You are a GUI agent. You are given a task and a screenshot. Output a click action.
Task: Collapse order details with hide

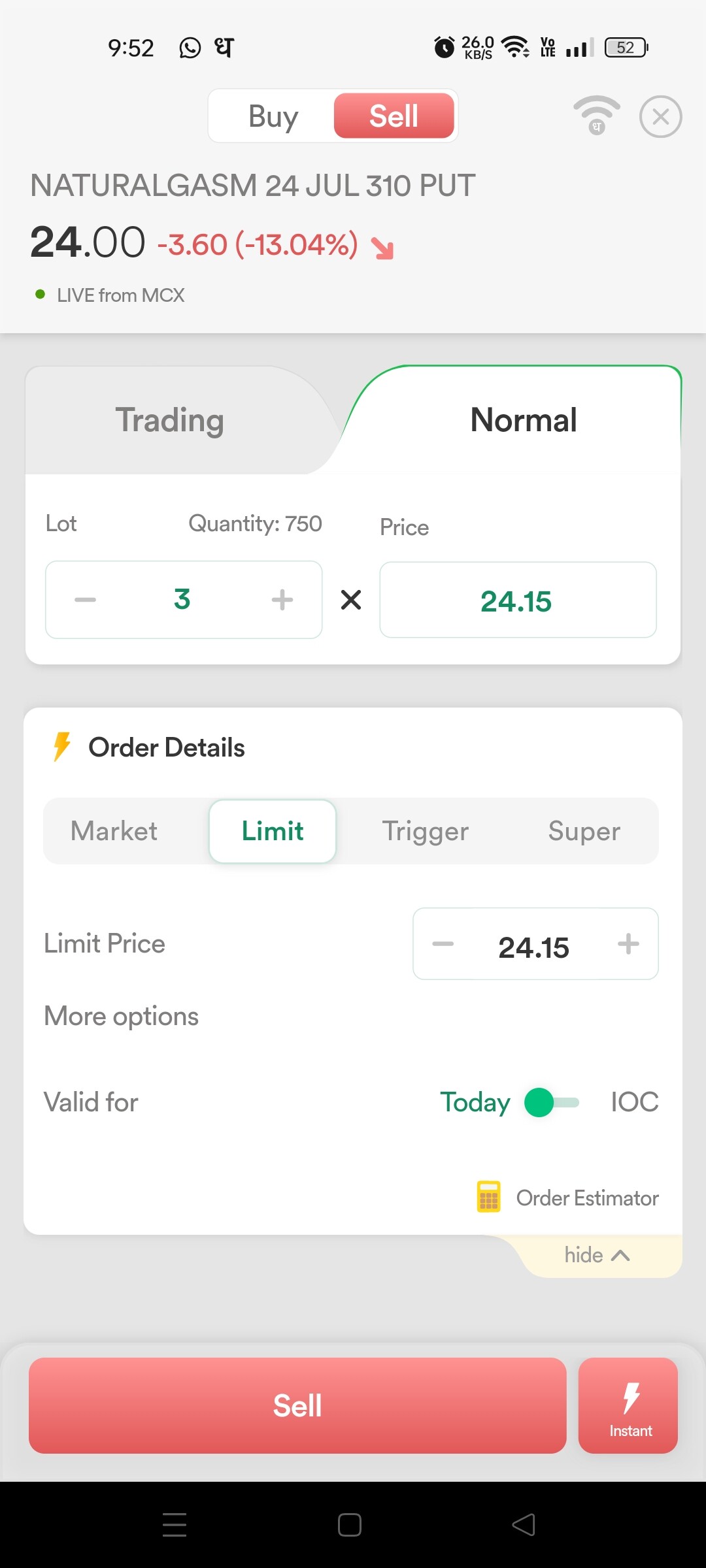click(597, 1255)
